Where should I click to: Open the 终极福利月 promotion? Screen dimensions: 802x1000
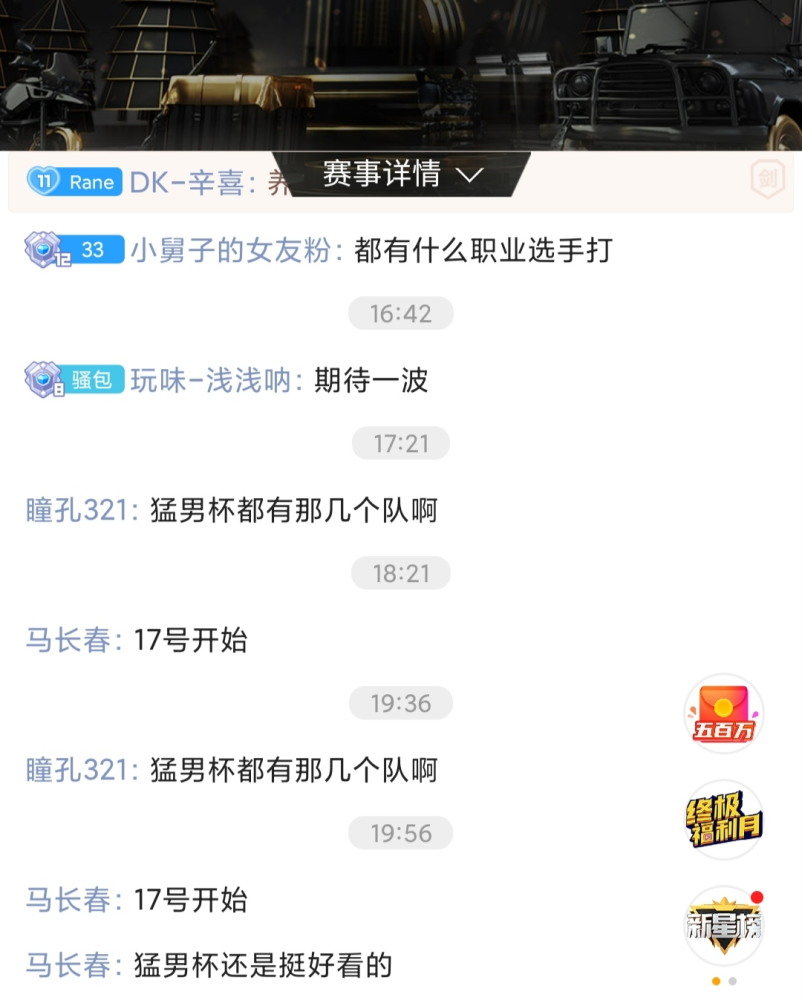pyautogui.click(x=724, y=820)
